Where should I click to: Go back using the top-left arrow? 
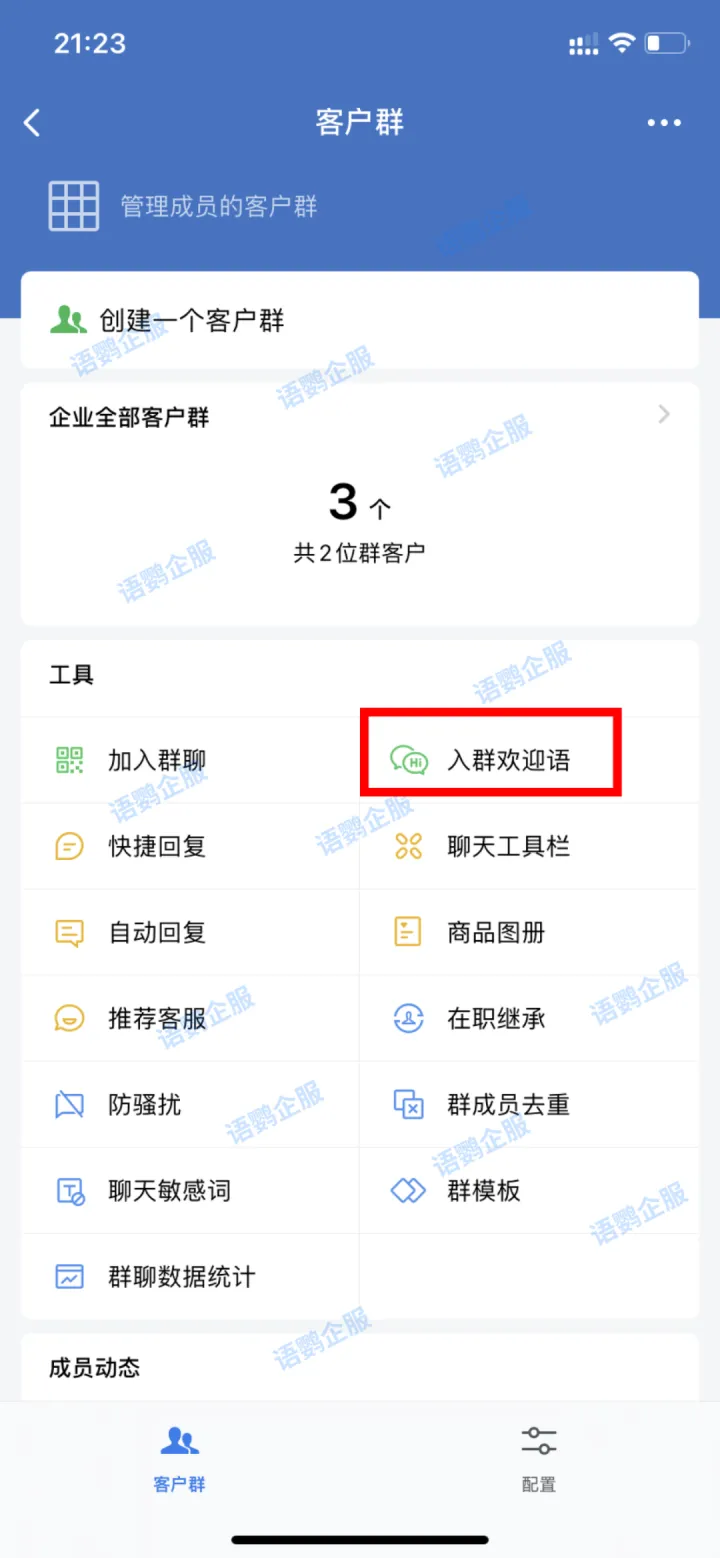point(33,123)
